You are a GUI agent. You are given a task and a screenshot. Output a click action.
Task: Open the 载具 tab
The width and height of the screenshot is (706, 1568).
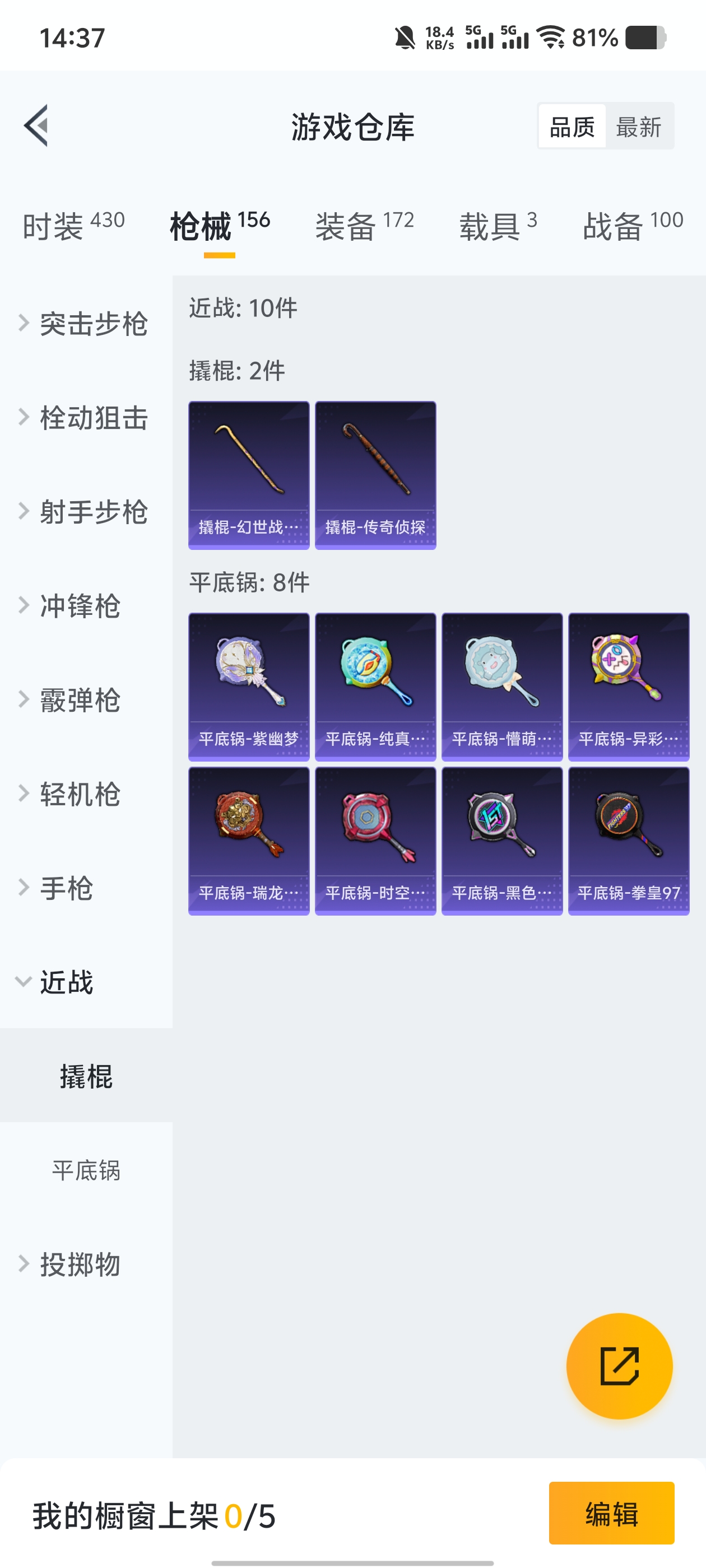pos(498,226)
